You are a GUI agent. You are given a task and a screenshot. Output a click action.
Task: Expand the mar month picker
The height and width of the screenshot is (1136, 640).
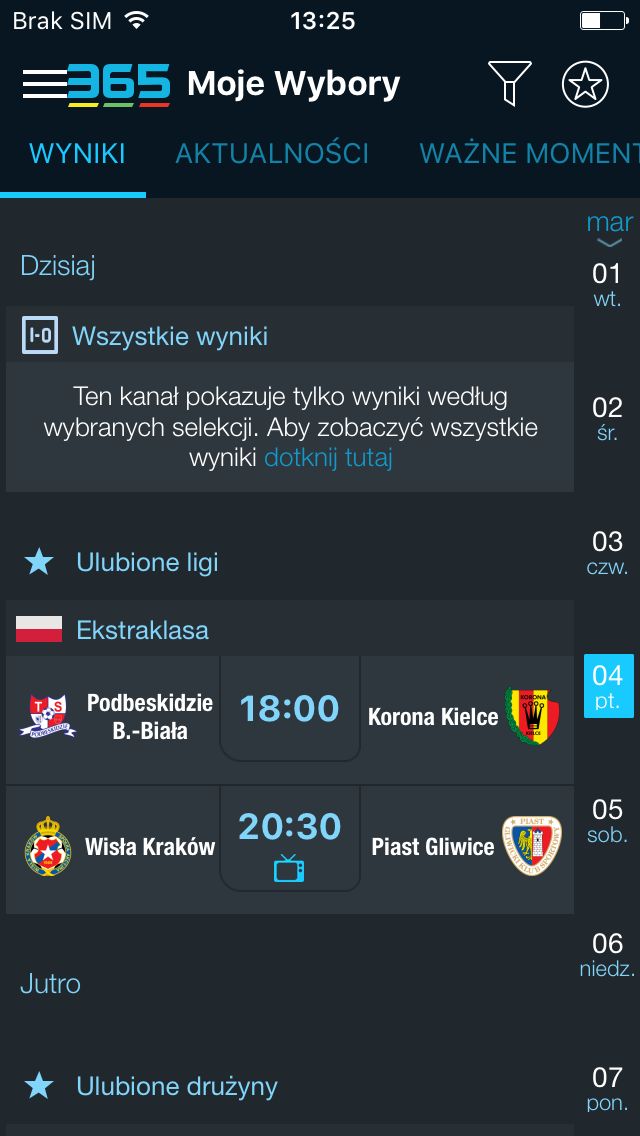coord(609,230)
